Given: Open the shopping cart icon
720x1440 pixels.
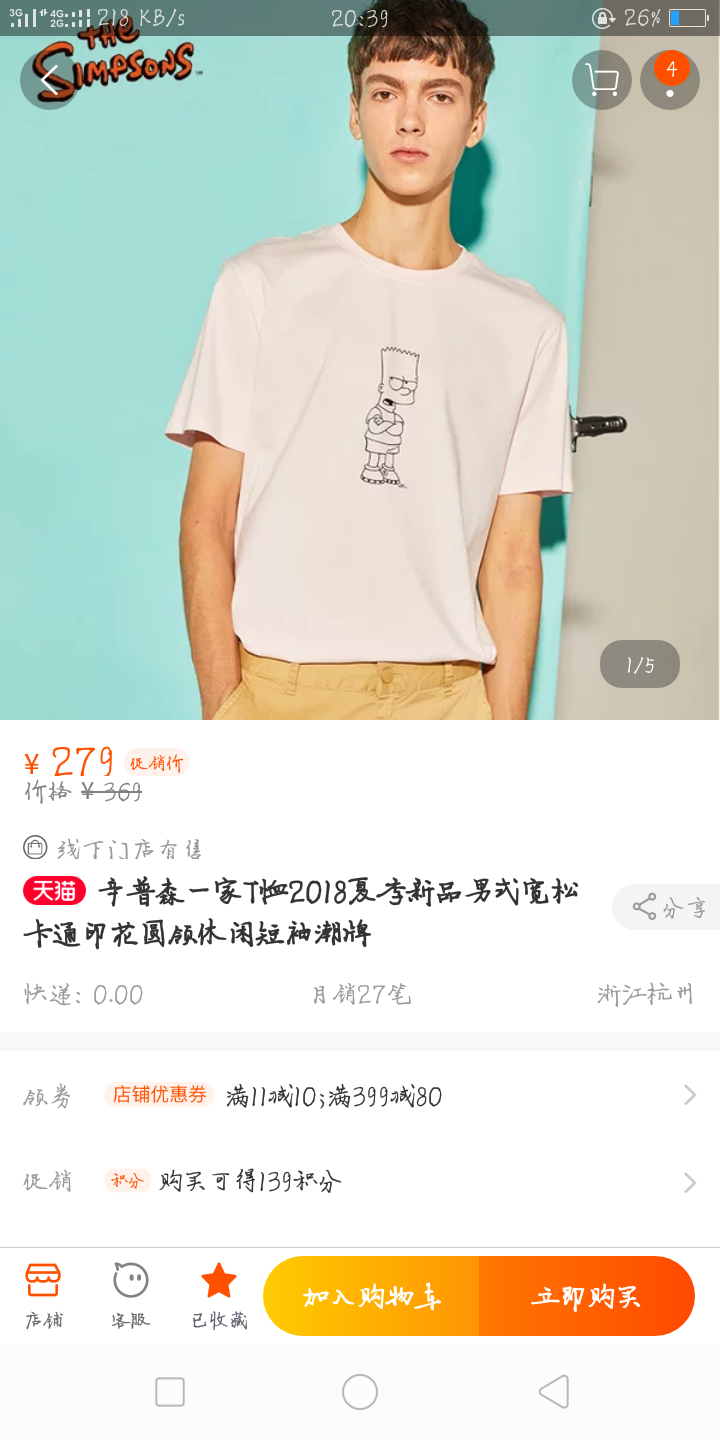Looking at the screenshot, I should tap(601, 80).
